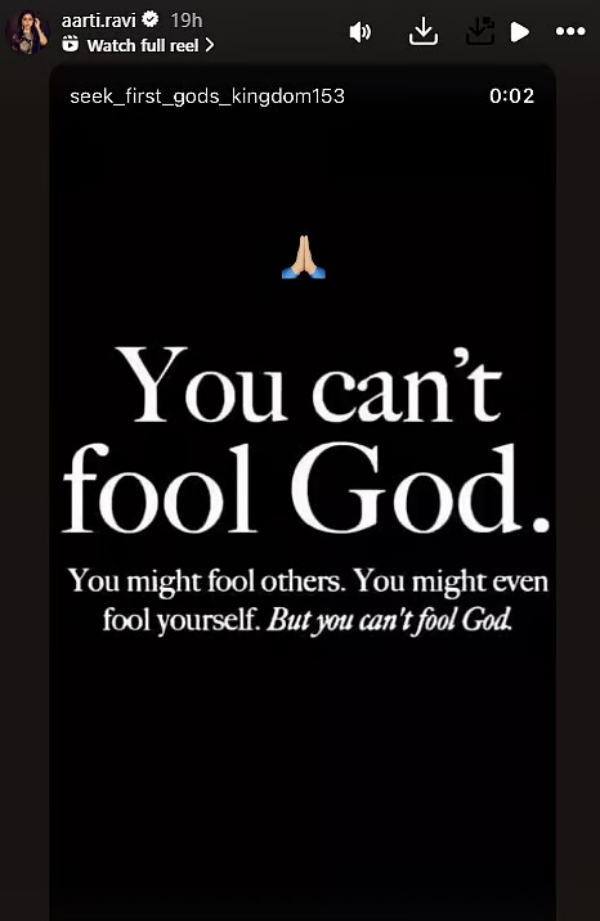Open seek_first_gods_kingdom153 reel credit
Viewport: 600px width, 921px height.
[207, 97]
